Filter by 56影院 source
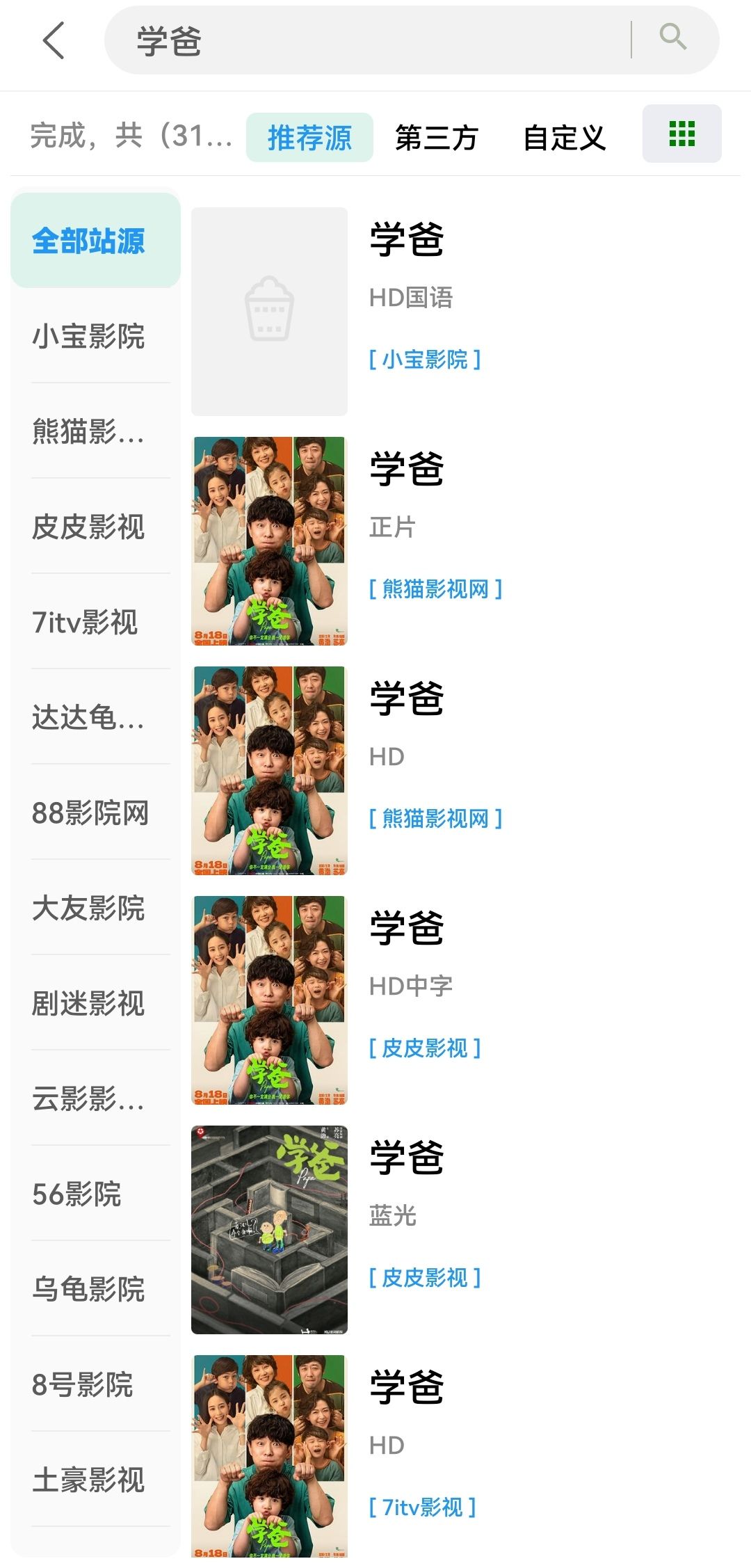 76,1194
